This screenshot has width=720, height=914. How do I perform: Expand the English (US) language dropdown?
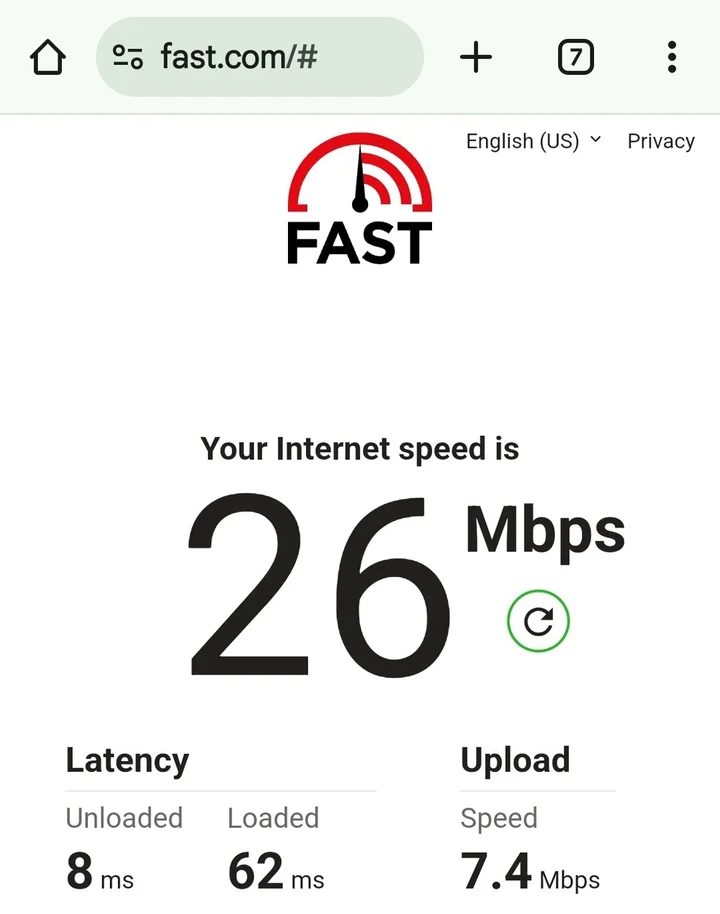tap(533, 141)
